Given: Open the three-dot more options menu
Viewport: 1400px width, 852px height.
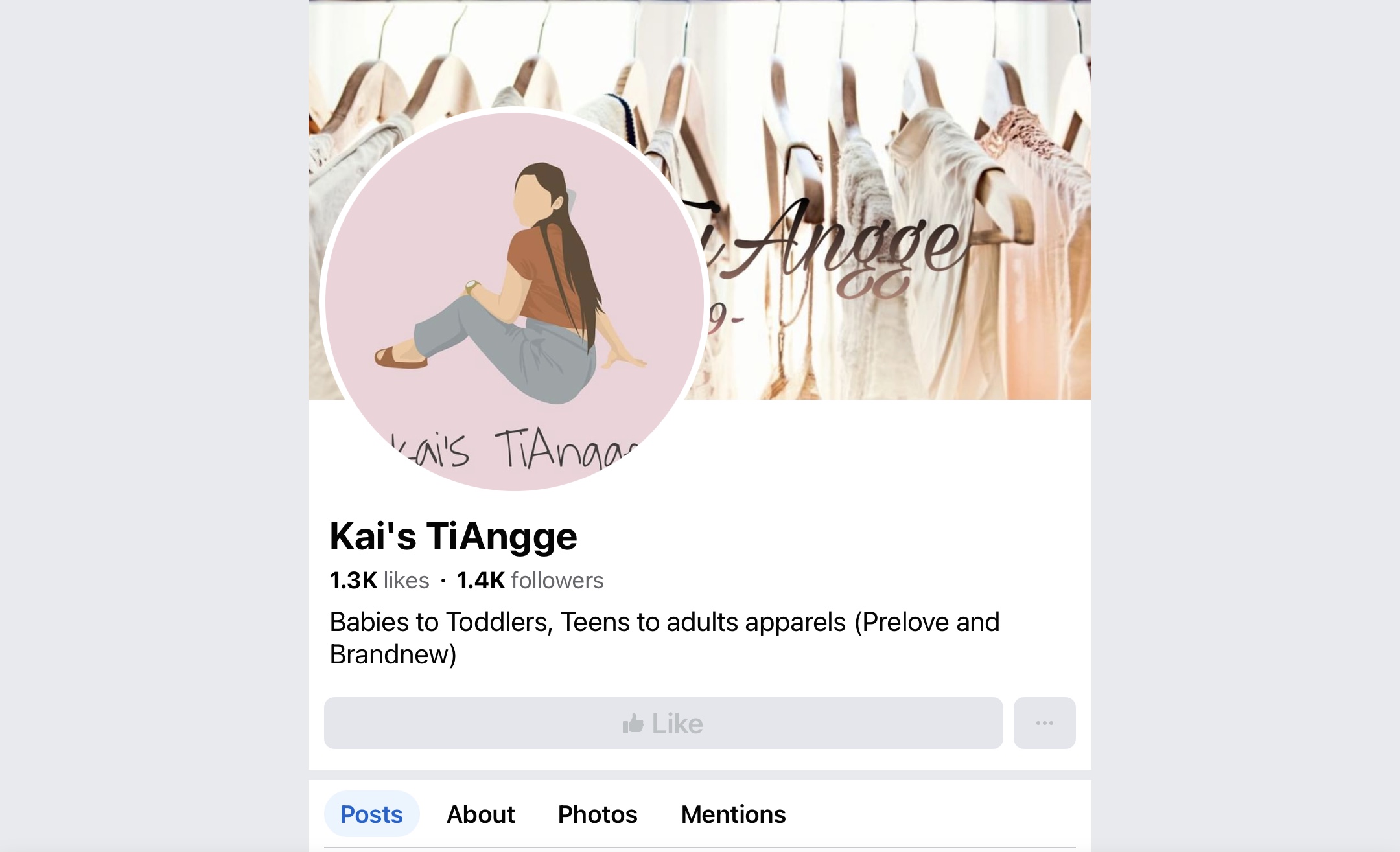Looking at the screenshot, I should point(1044,723).
